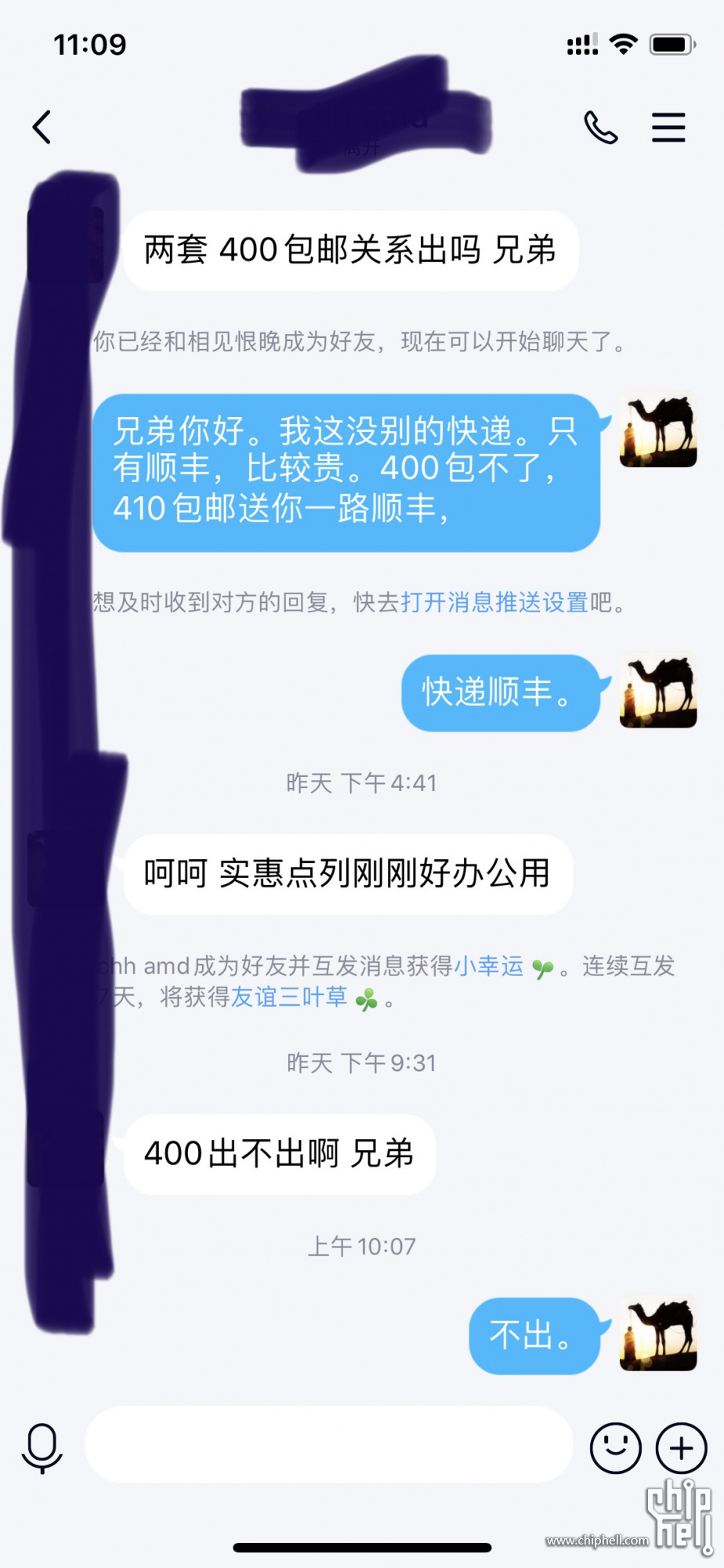724x1568 pixels.
Task: Open the chat settings menu
Action: [668, 127]
